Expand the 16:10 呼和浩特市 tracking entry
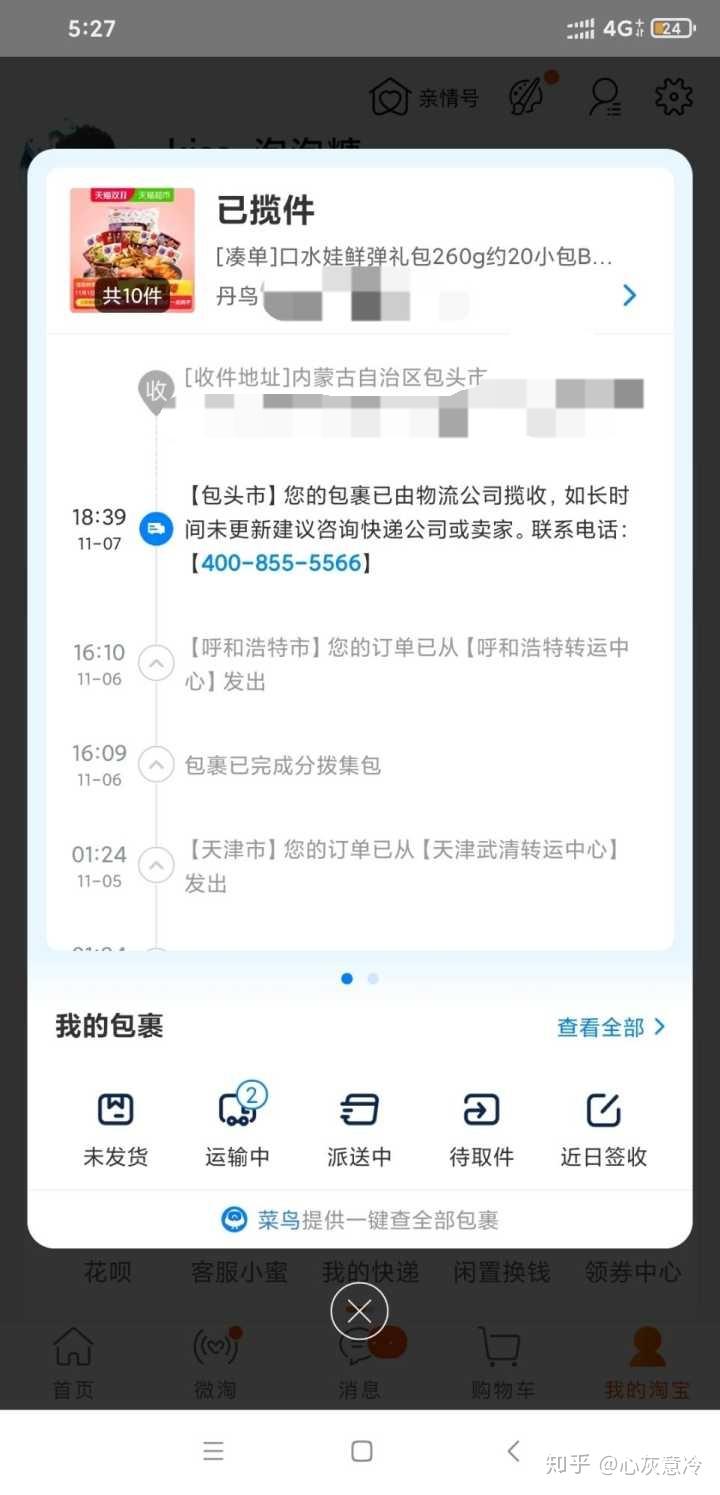Screen dimensions: 720x1495 156,663
